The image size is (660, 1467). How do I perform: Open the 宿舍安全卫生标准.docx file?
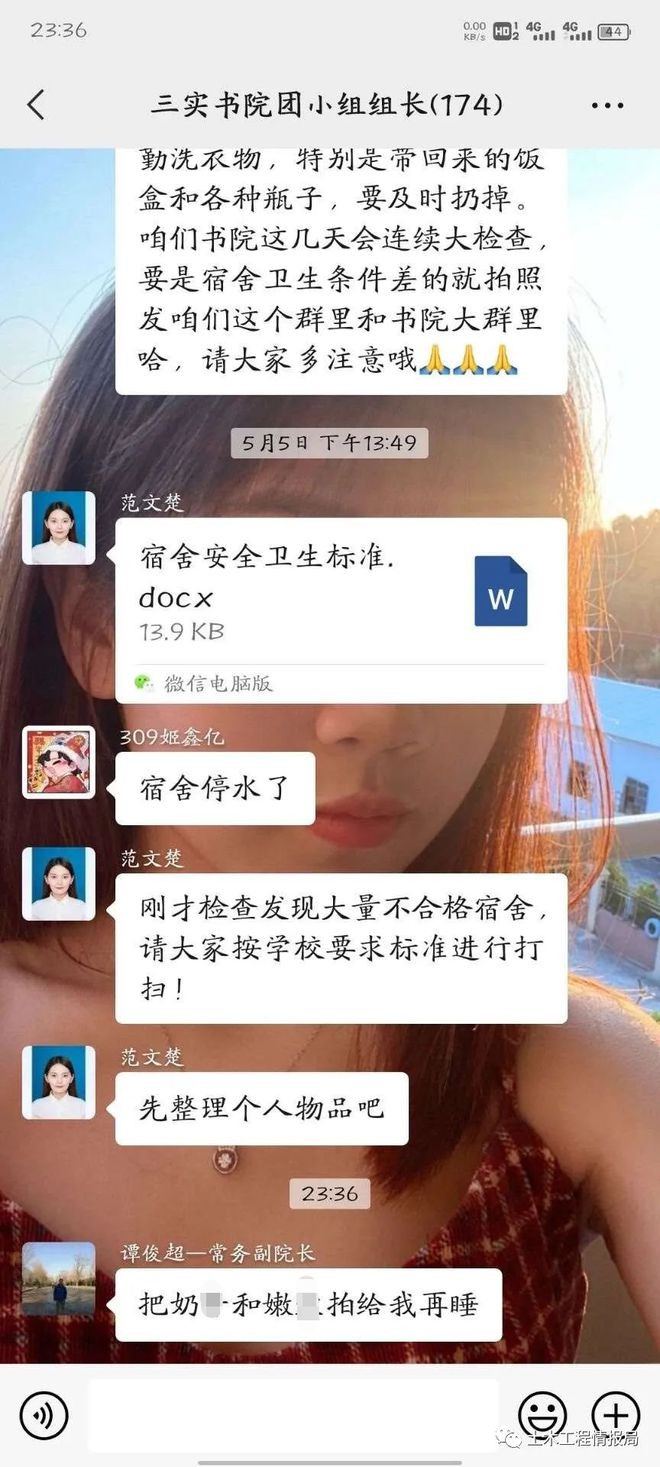(341, 597)
